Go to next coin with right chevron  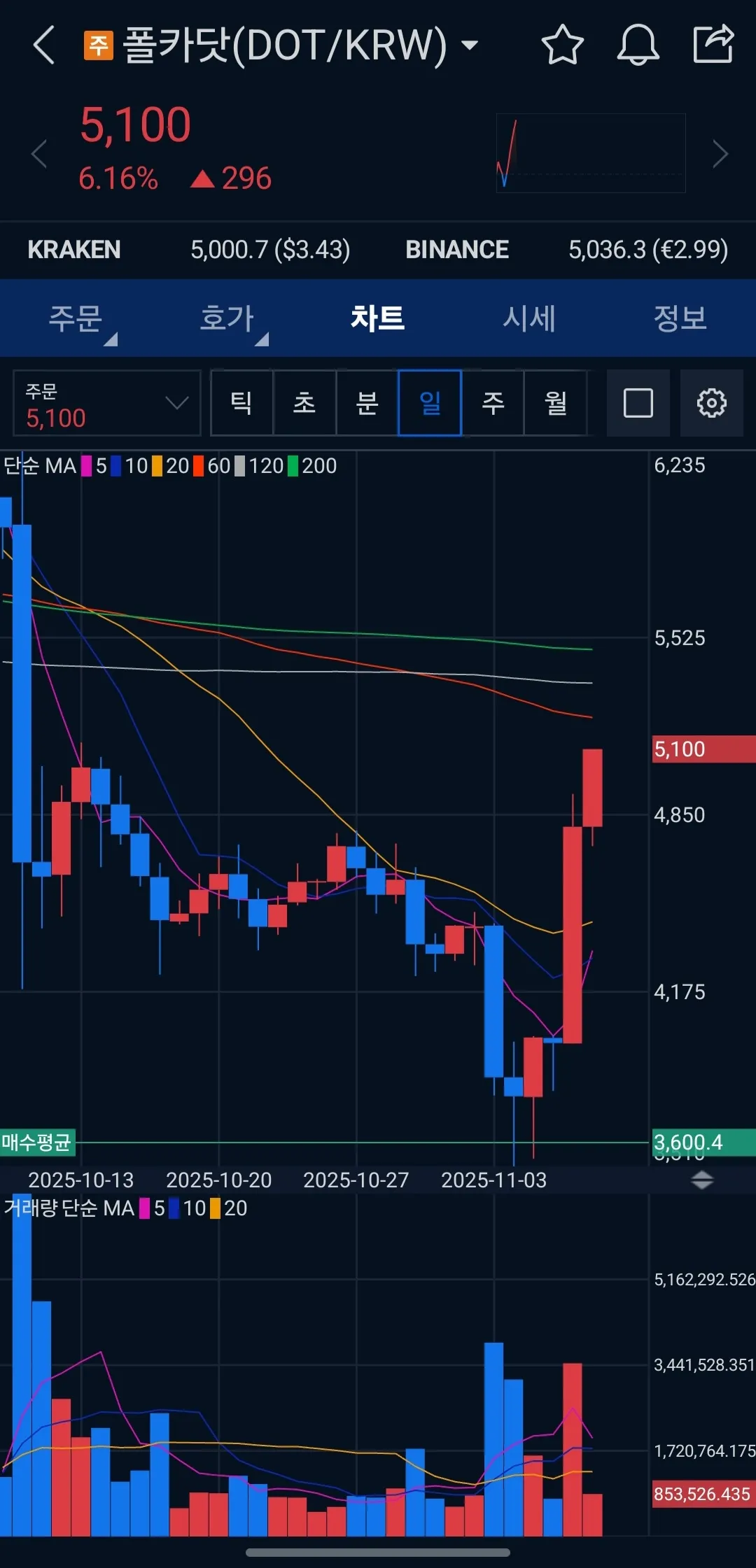coord(720,154)
